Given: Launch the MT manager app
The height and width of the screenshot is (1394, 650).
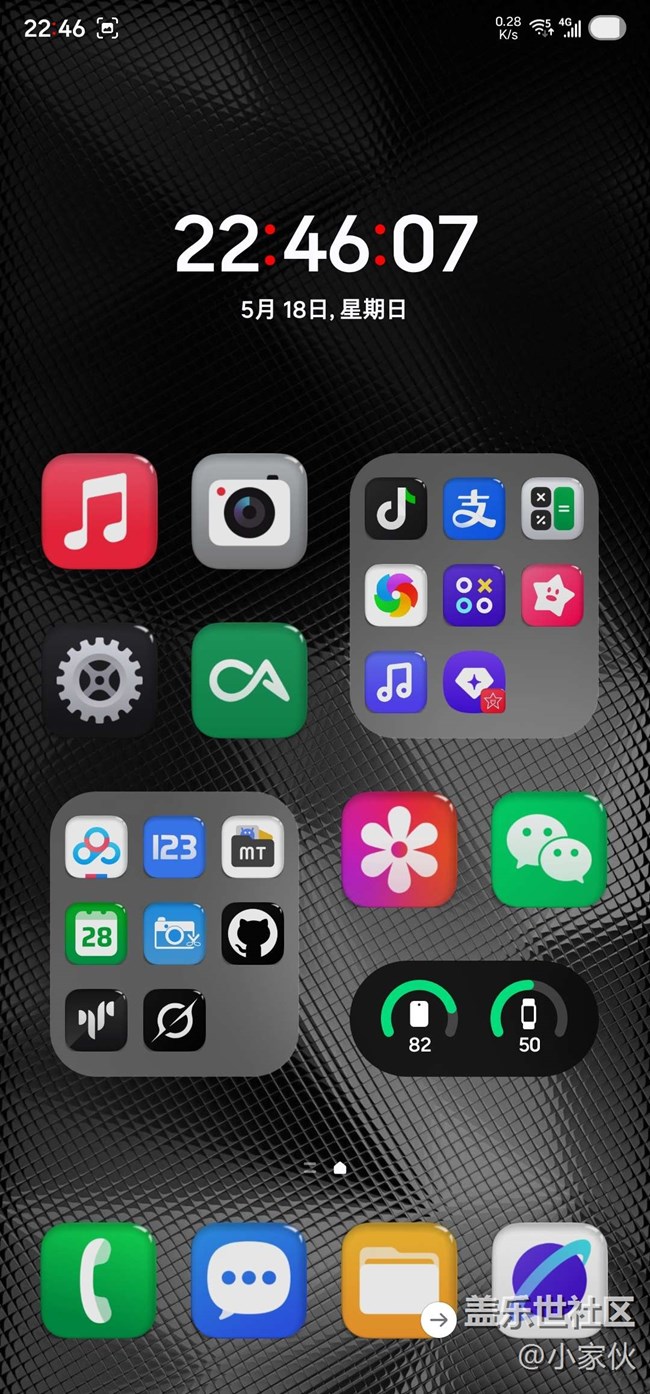Looking at the screenshot, I should tap(252, 848).
